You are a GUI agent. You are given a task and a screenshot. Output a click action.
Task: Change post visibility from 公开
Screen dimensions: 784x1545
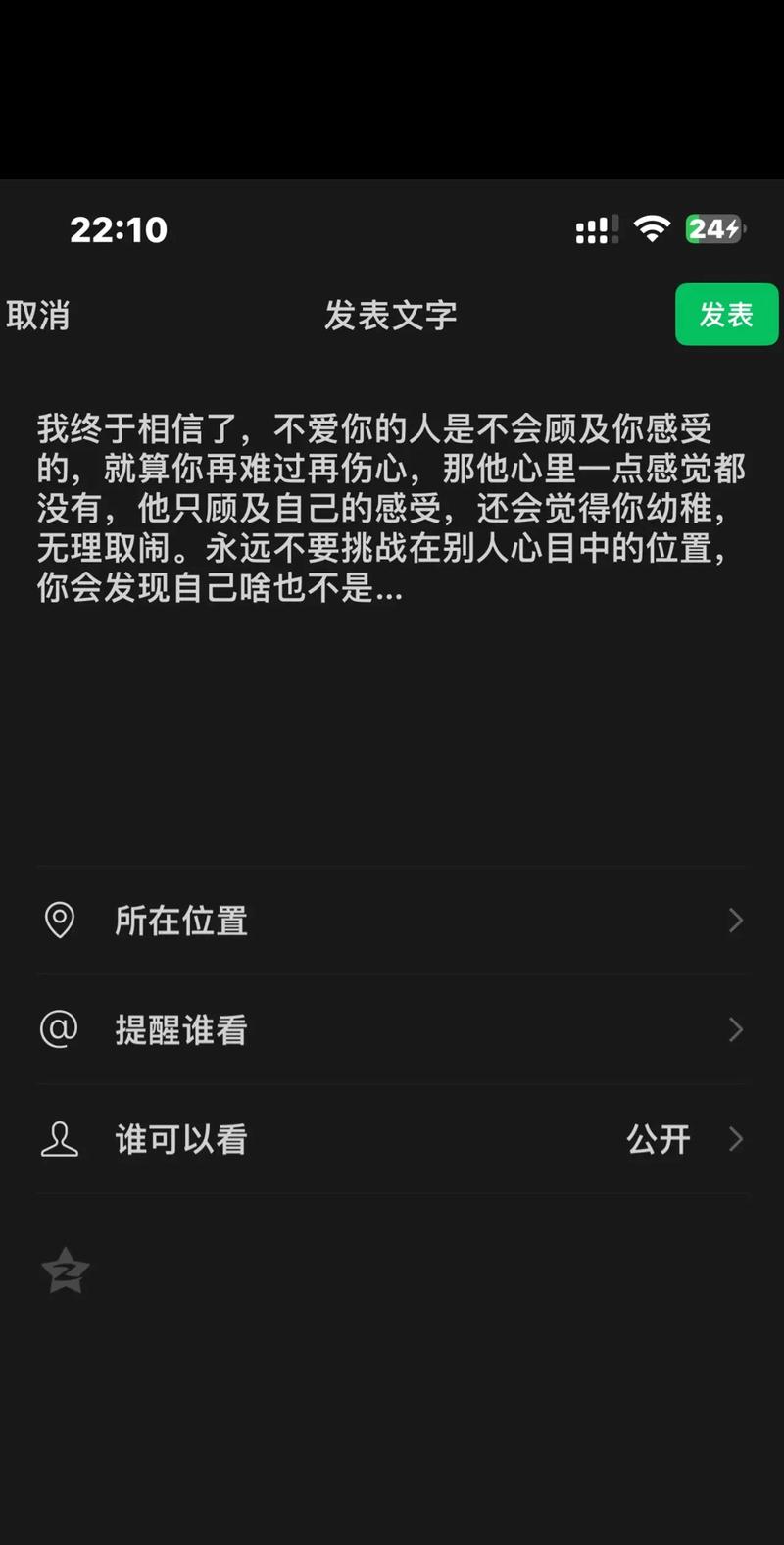pos(659,1139)
